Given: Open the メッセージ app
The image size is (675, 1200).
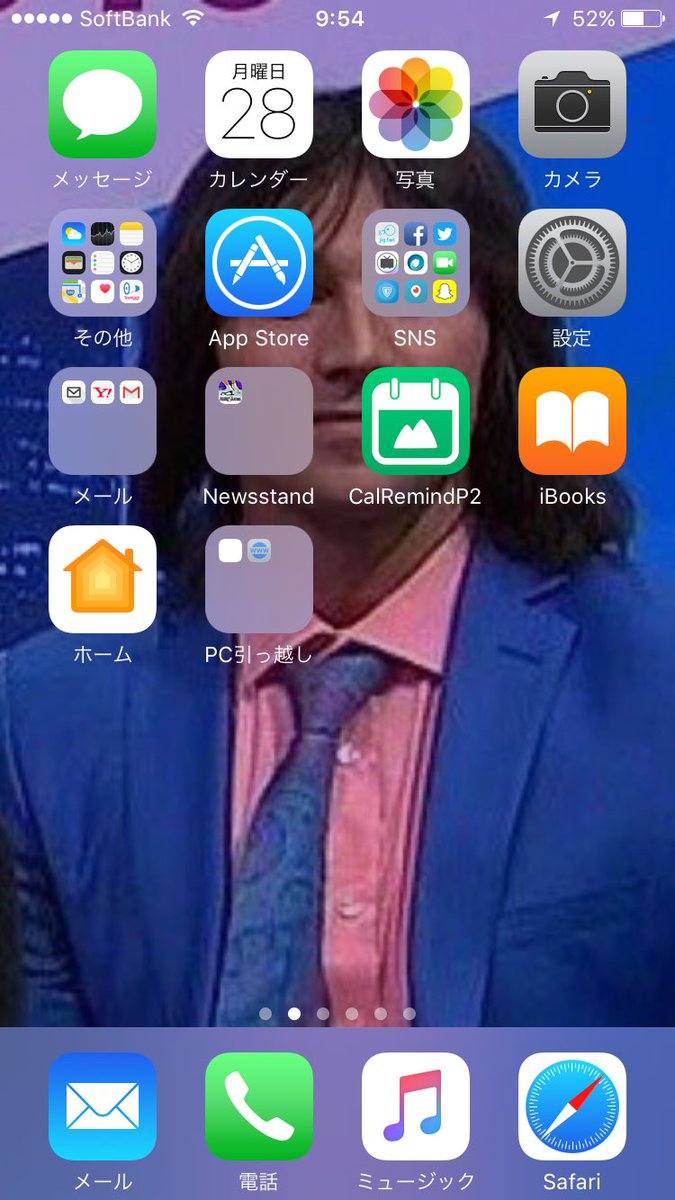Looking at the screenshot, I should tap(102, 105).
